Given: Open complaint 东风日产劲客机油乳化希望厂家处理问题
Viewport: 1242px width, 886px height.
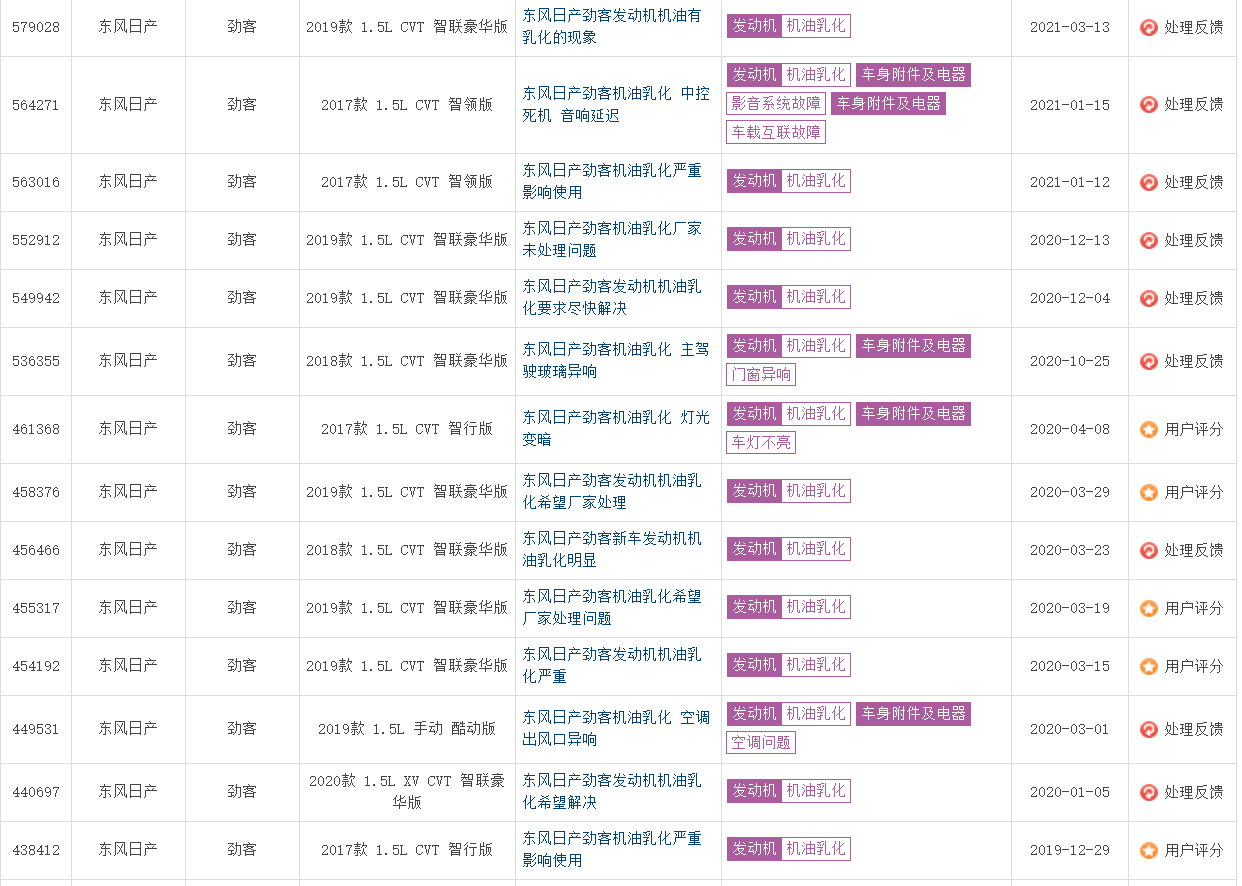Looking at the screenshot, I should coord(612,607).
